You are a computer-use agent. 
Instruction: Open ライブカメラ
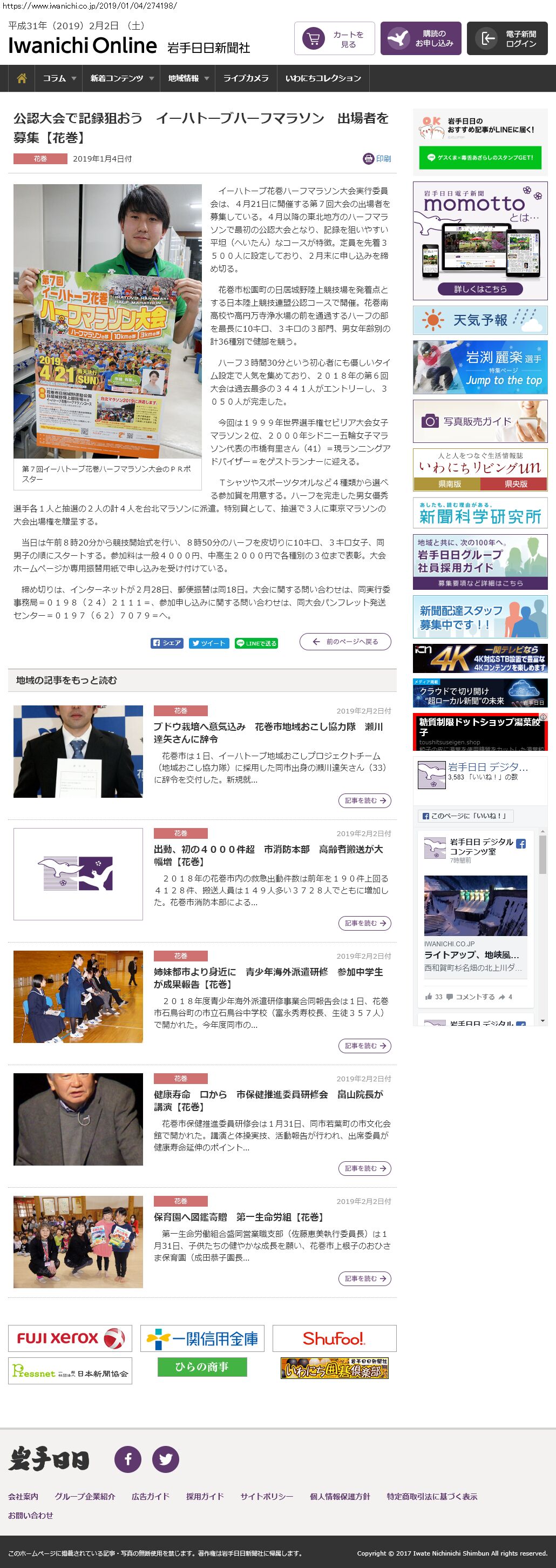tap(245, 78)
